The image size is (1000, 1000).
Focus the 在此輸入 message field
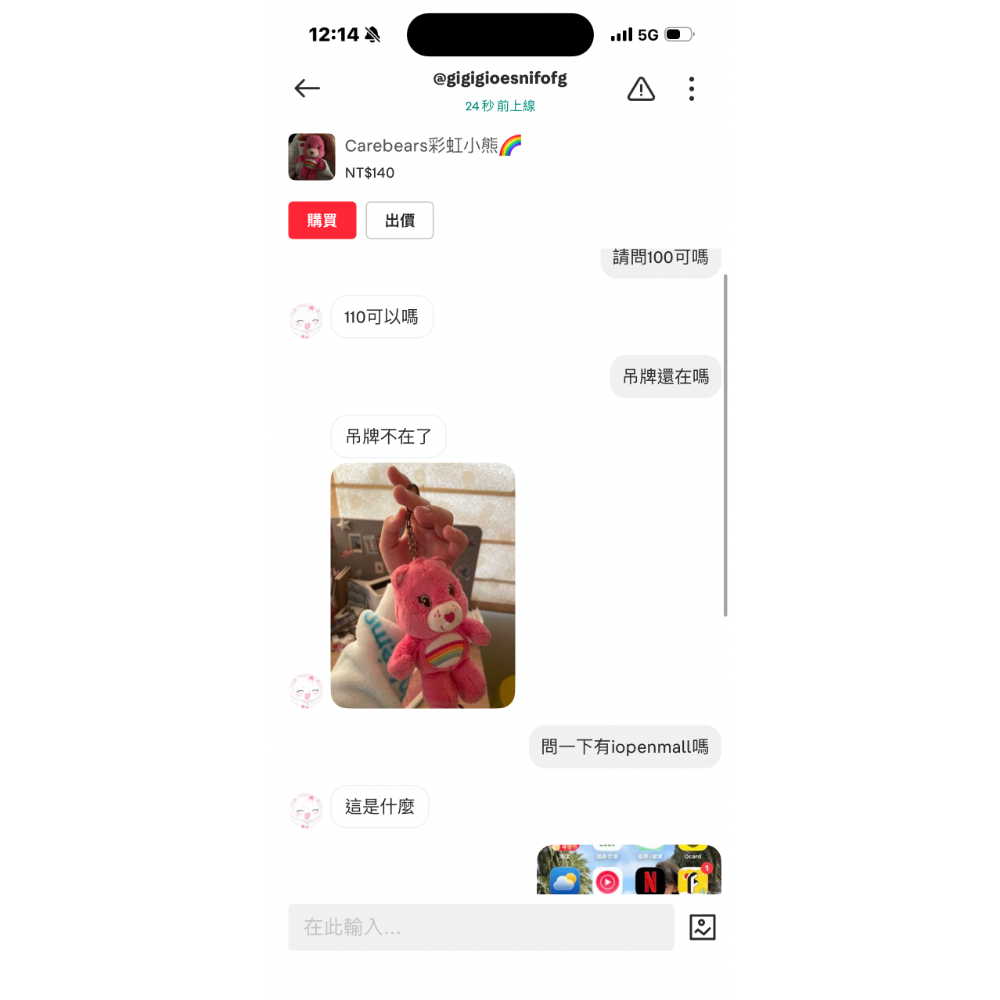click(x=481, y=927)
